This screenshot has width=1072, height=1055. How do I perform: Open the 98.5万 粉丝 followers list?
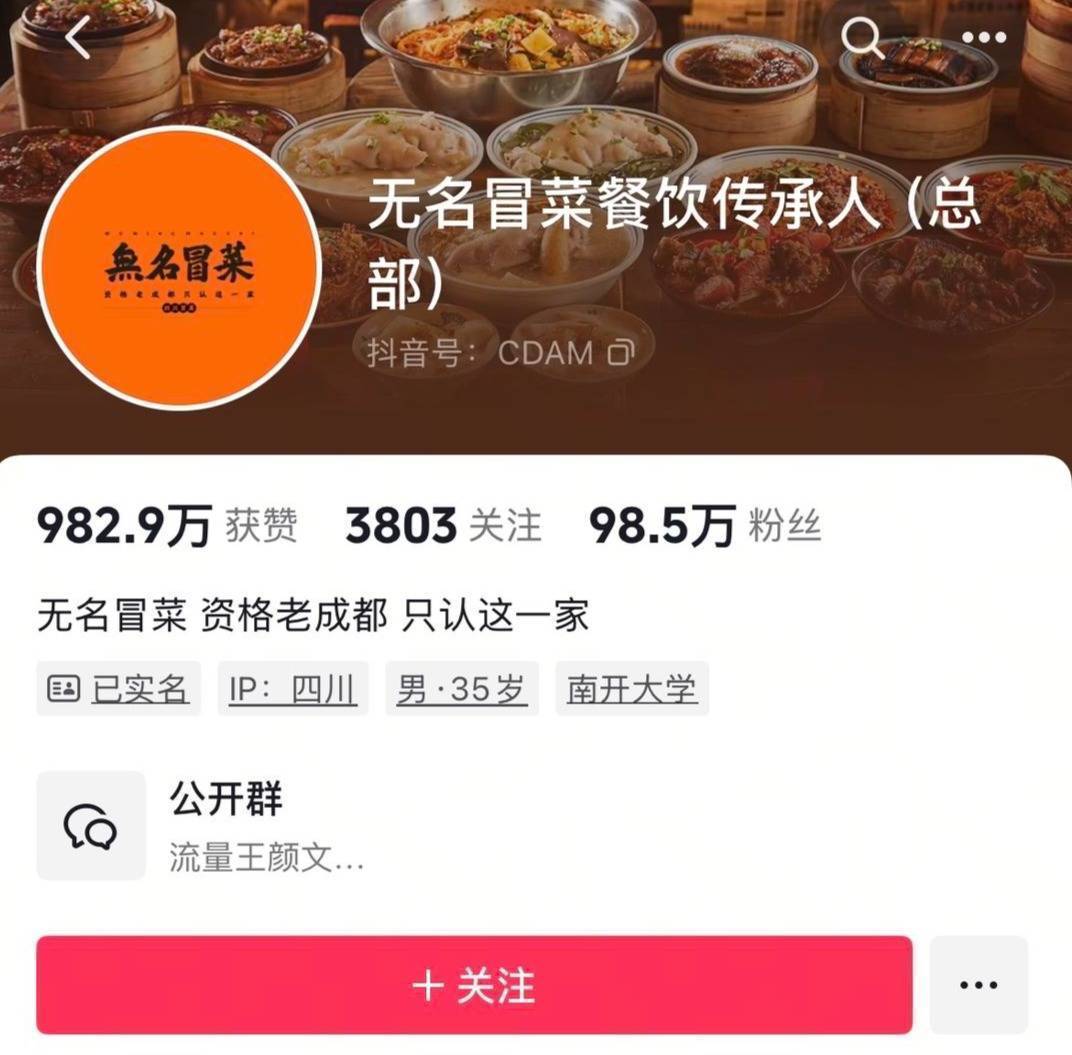(x=705, y=526)
